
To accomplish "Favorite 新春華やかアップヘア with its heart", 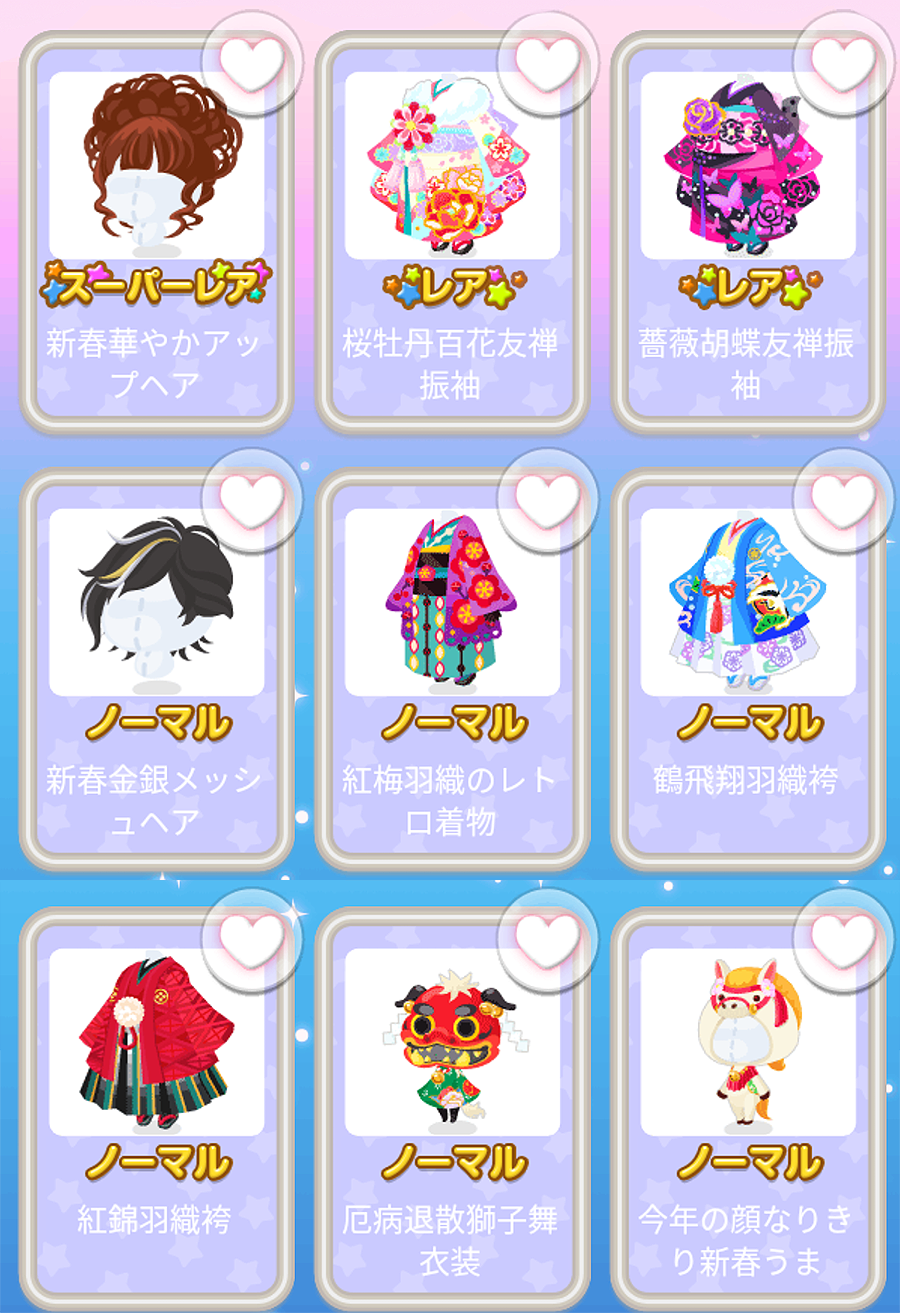I will click(x=252, y=60).
